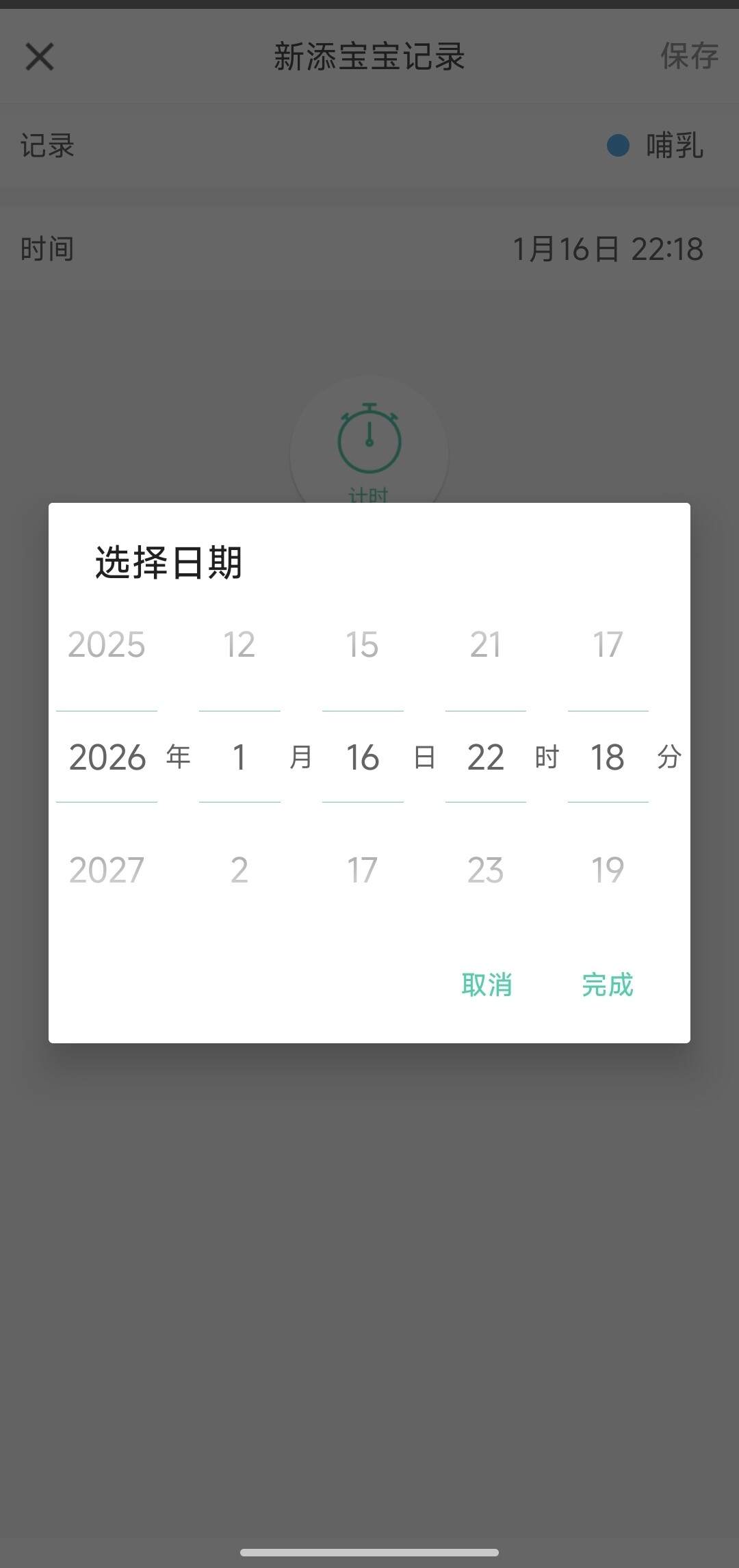
Task: Select year 2025 in picker
Action: [107, 644]
